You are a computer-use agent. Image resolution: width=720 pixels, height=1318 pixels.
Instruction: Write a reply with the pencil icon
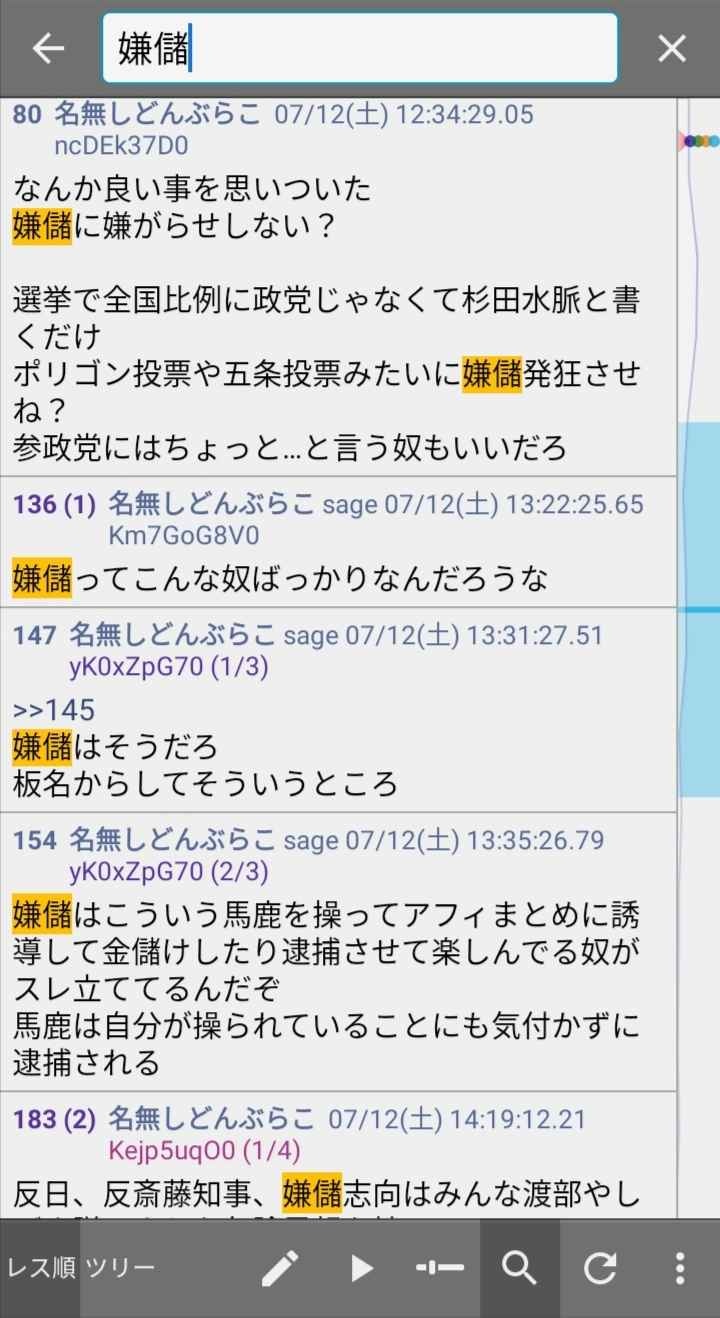[280, 1269]
